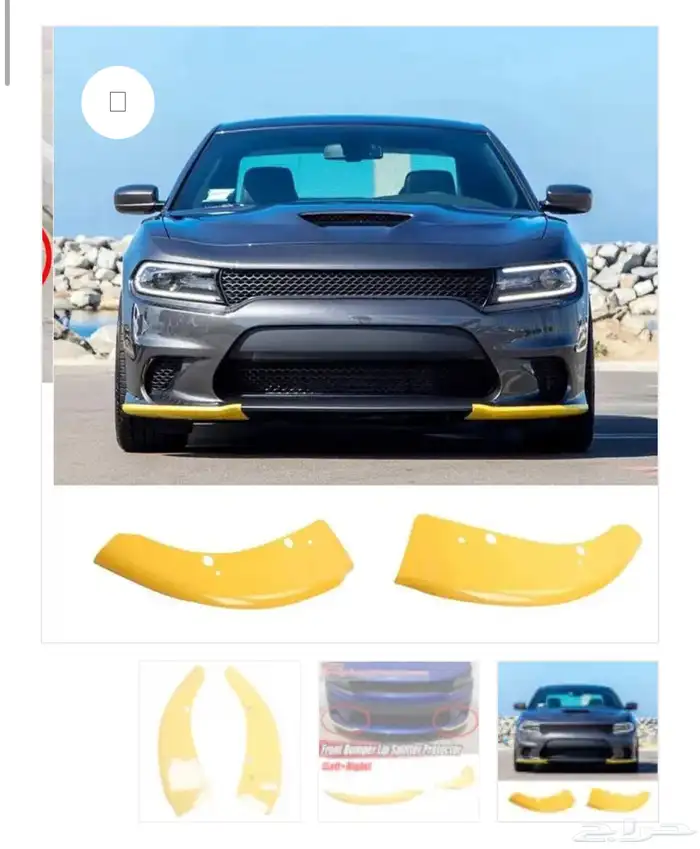700x849 pixels.
Task: Select thumbnail showing two upright yellow lip pieces
Action: tap(219, 740)
